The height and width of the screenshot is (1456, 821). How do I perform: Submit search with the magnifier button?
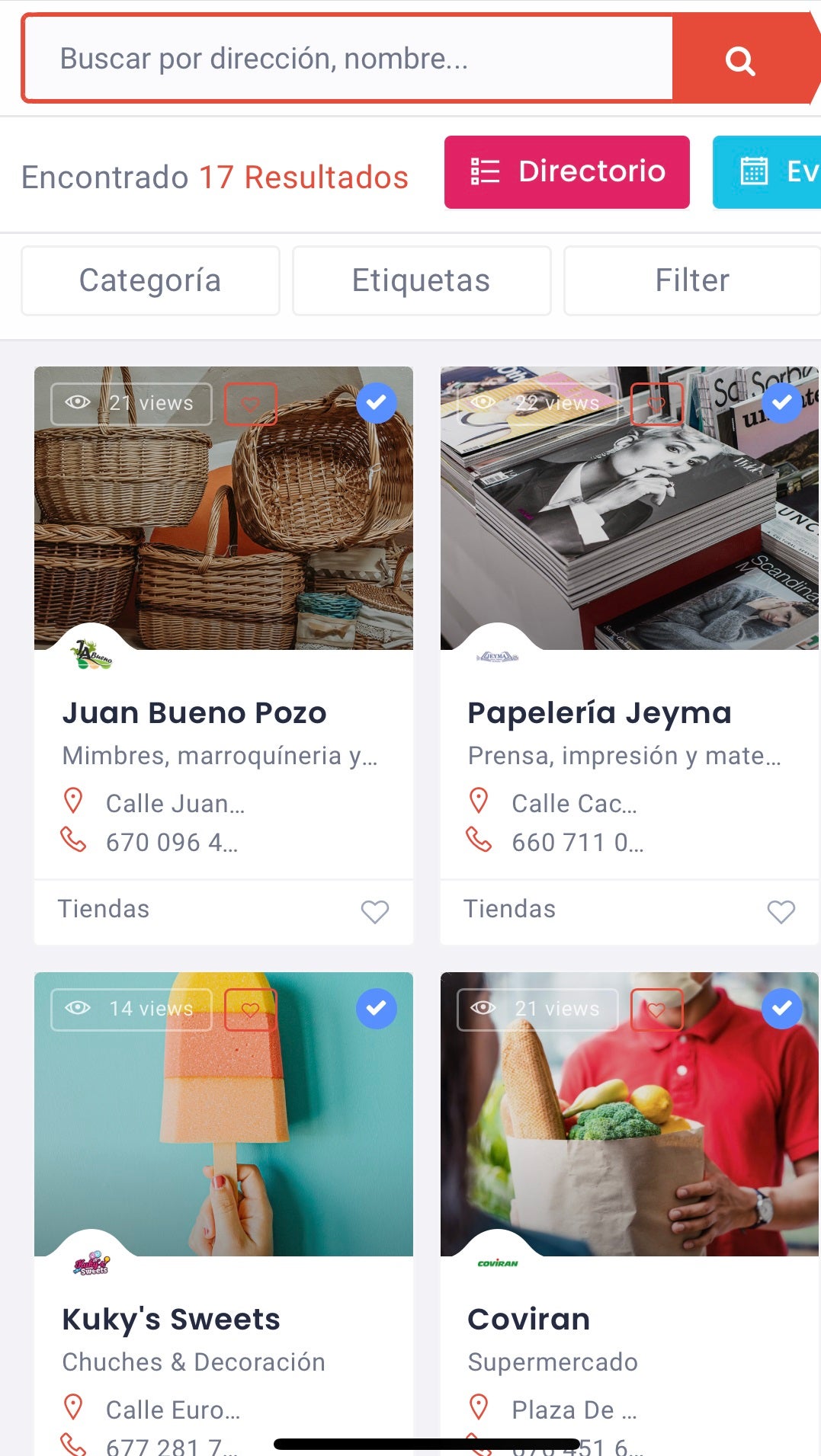(739, 59)
